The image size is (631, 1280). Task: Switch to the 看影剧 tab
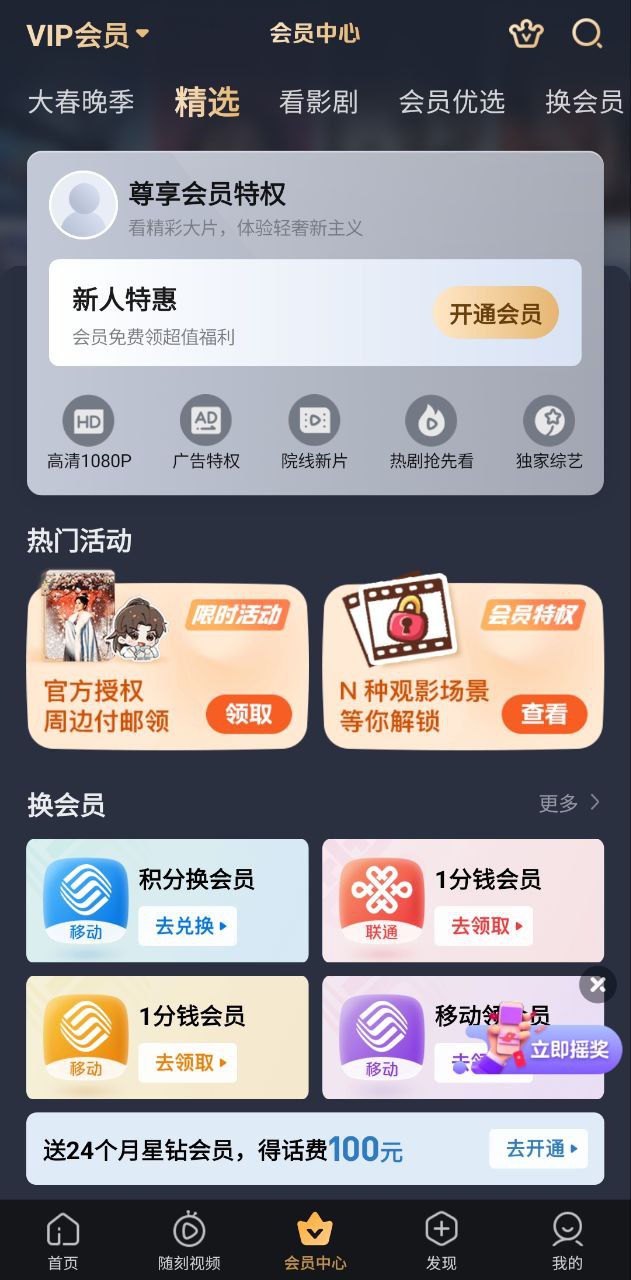318,102
